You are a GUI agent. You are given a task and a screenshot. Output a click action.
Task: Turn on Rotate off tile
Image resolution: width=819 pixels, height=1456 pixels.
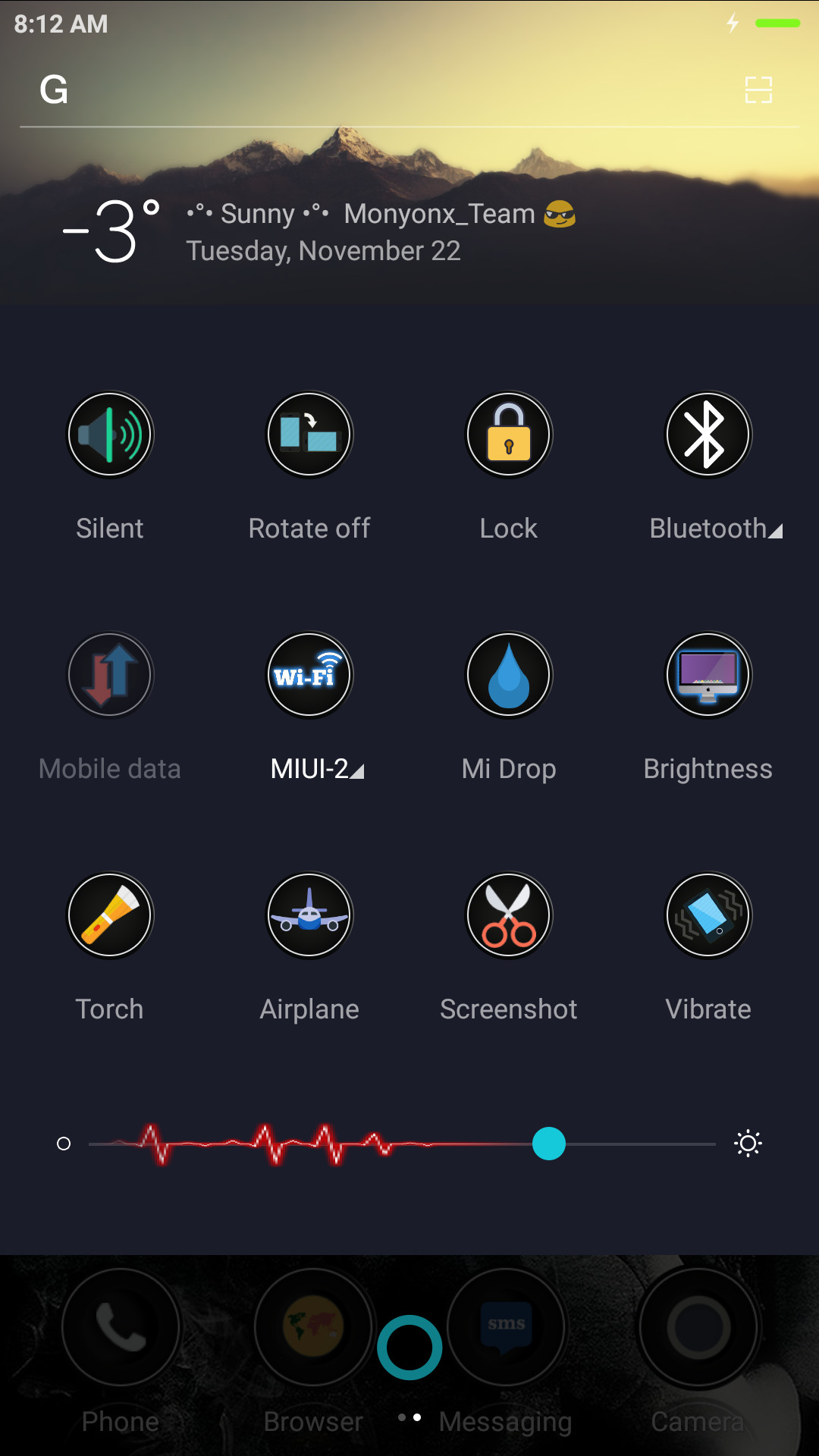coord(309,435)
